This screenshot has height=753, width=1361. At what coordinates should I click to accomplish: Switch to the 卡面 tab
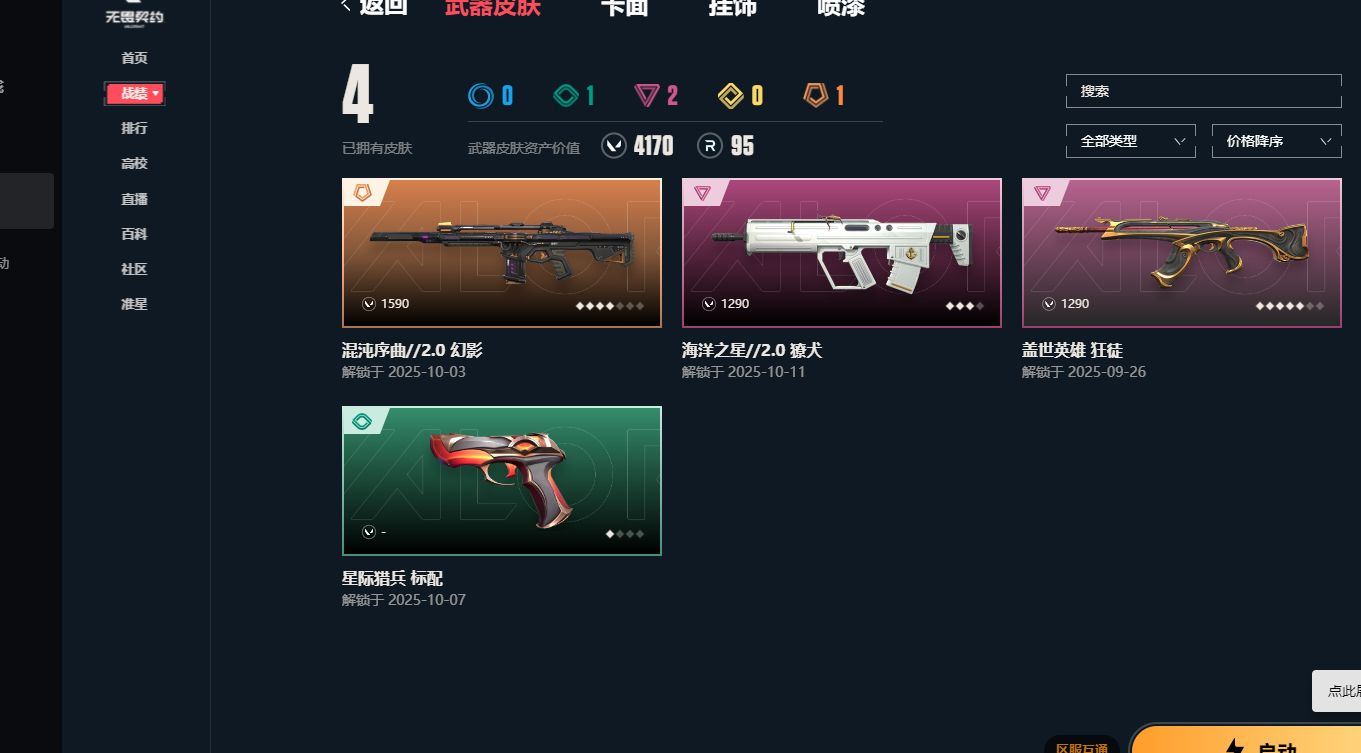[x=624, y=7]
